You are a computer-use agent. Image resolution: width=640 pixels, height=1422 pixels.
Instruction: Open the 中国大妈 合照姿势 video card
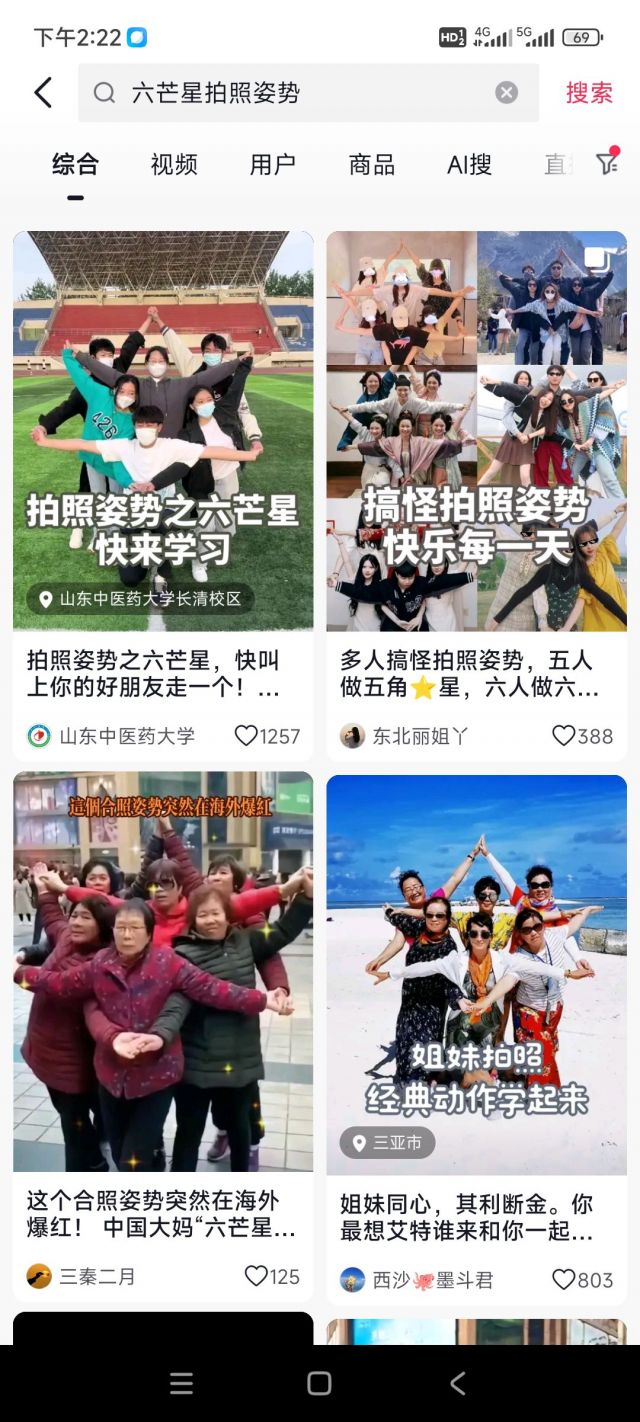[x=163, y=970]
